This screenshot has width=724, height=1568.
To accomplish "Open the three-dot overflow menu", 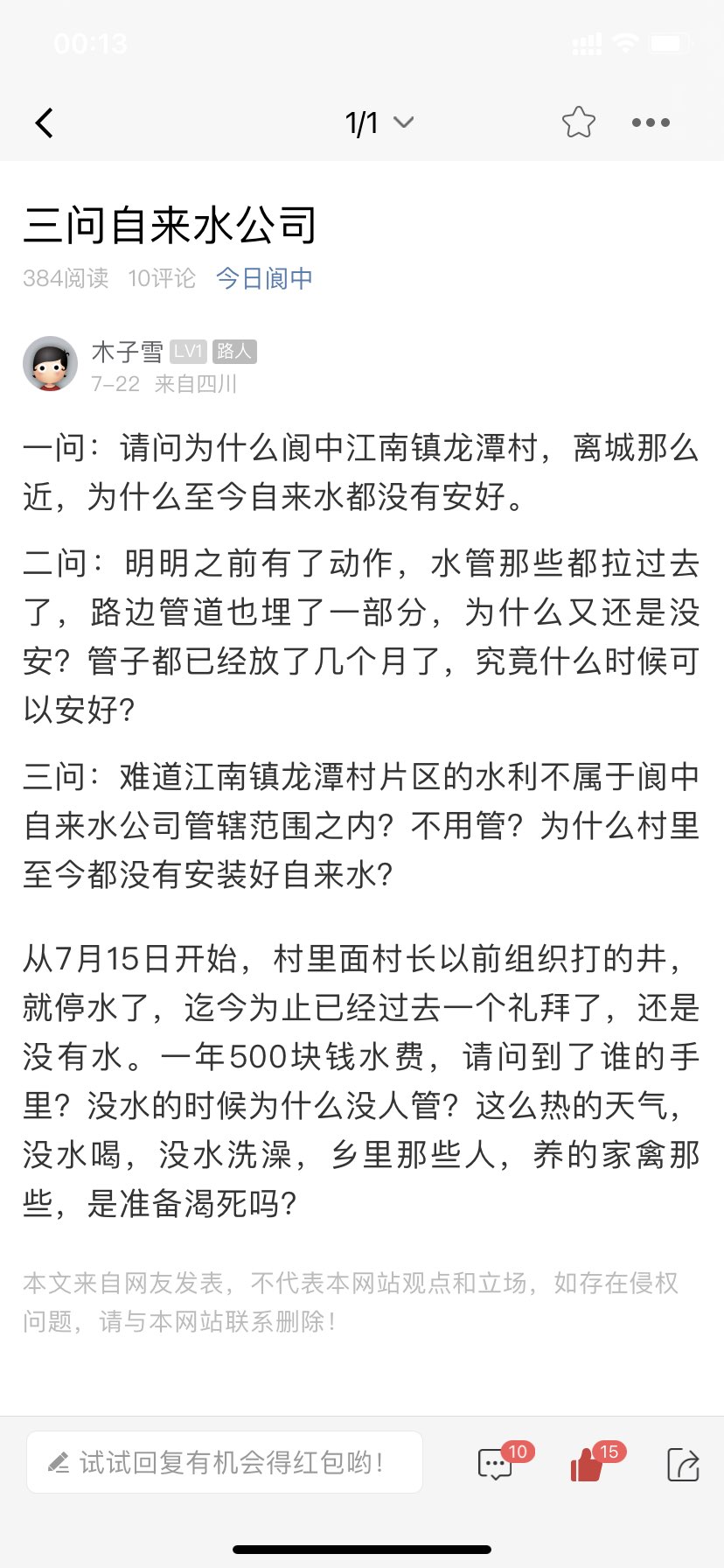I will tap(651, 123).
